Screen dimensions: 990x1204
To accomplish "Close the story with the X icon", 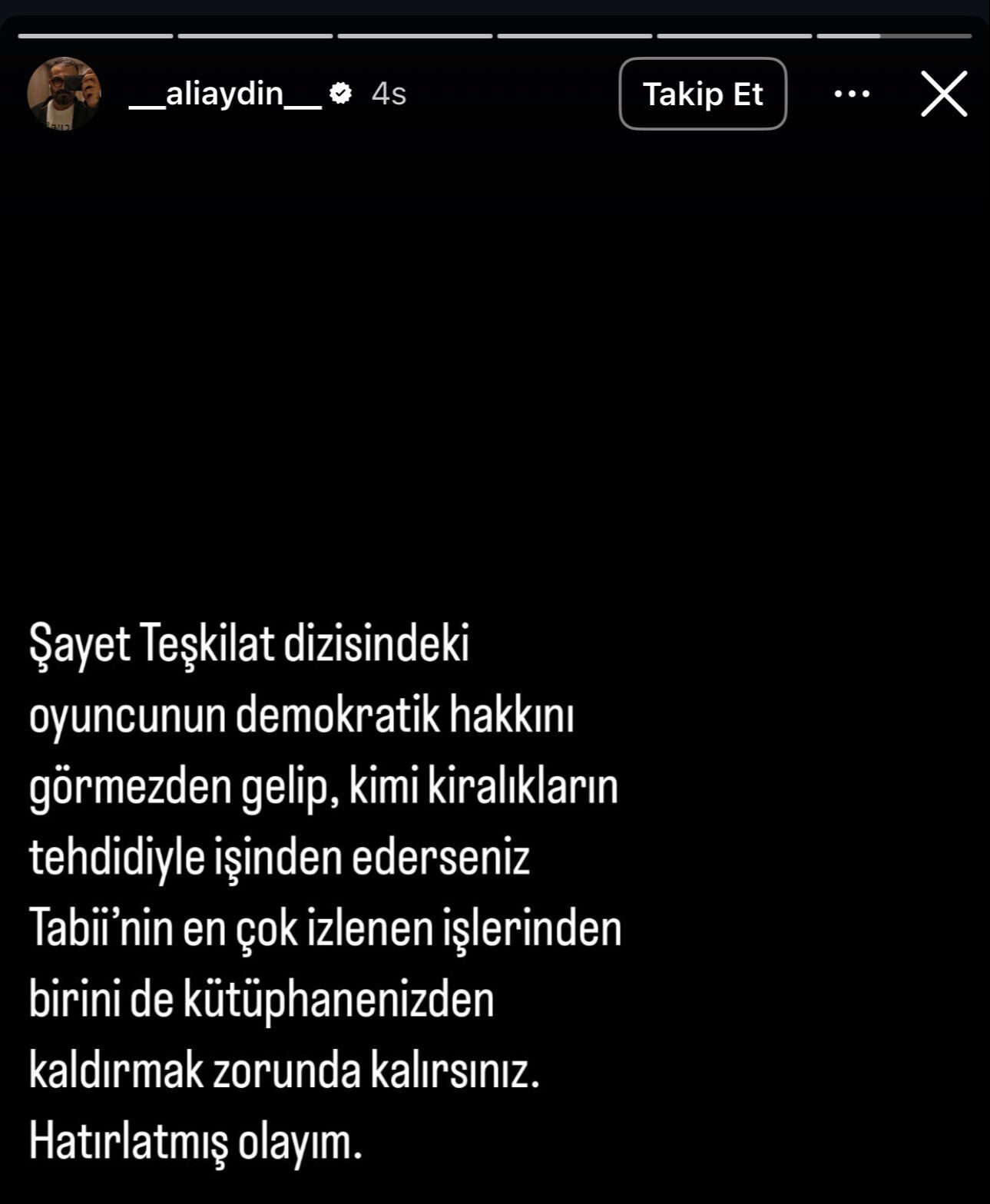I will [944, 93].
